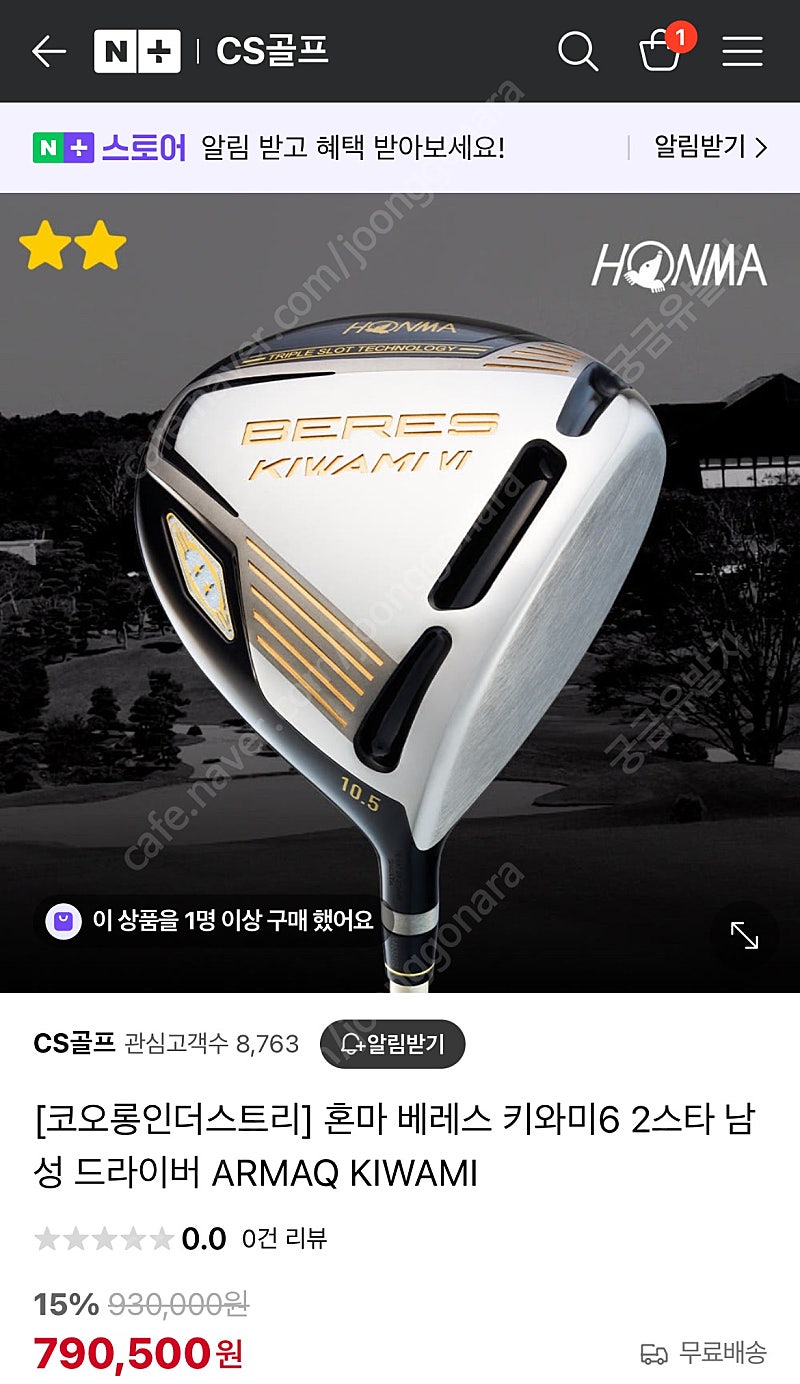This screenshot has width=800, height=1384.
Task: Tap the dark 알림받기 button beside CS골프
Action: [x=392, y=1044]
